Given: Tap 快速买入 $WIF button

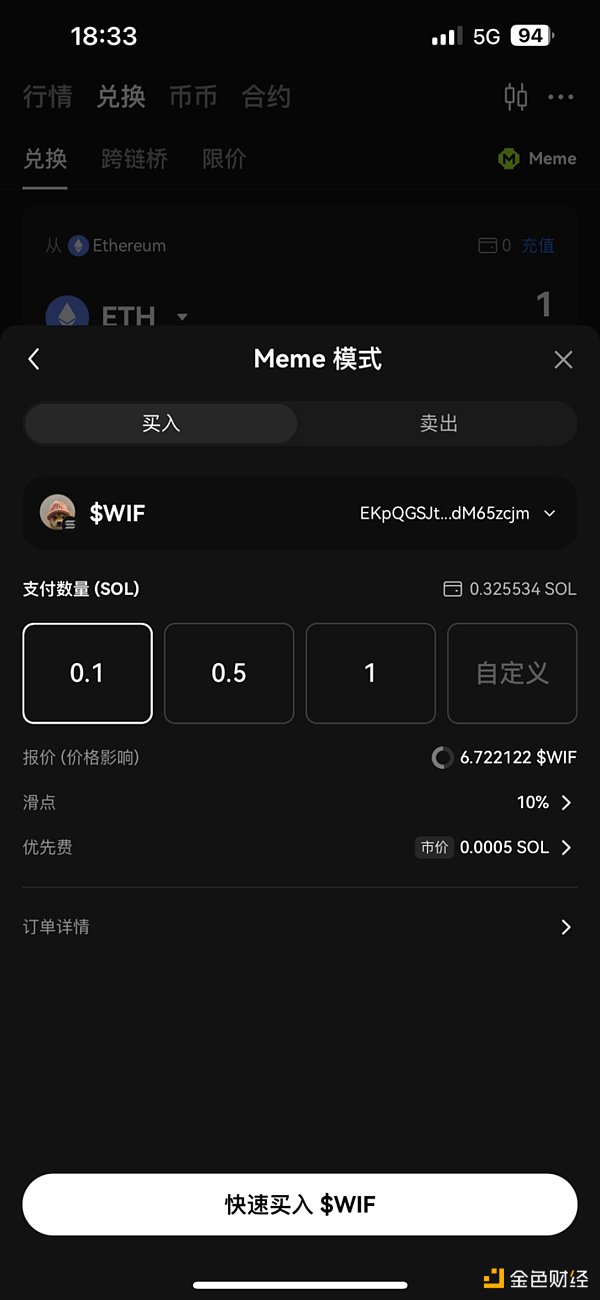Looking at the screenshot, I should 300,1204.
